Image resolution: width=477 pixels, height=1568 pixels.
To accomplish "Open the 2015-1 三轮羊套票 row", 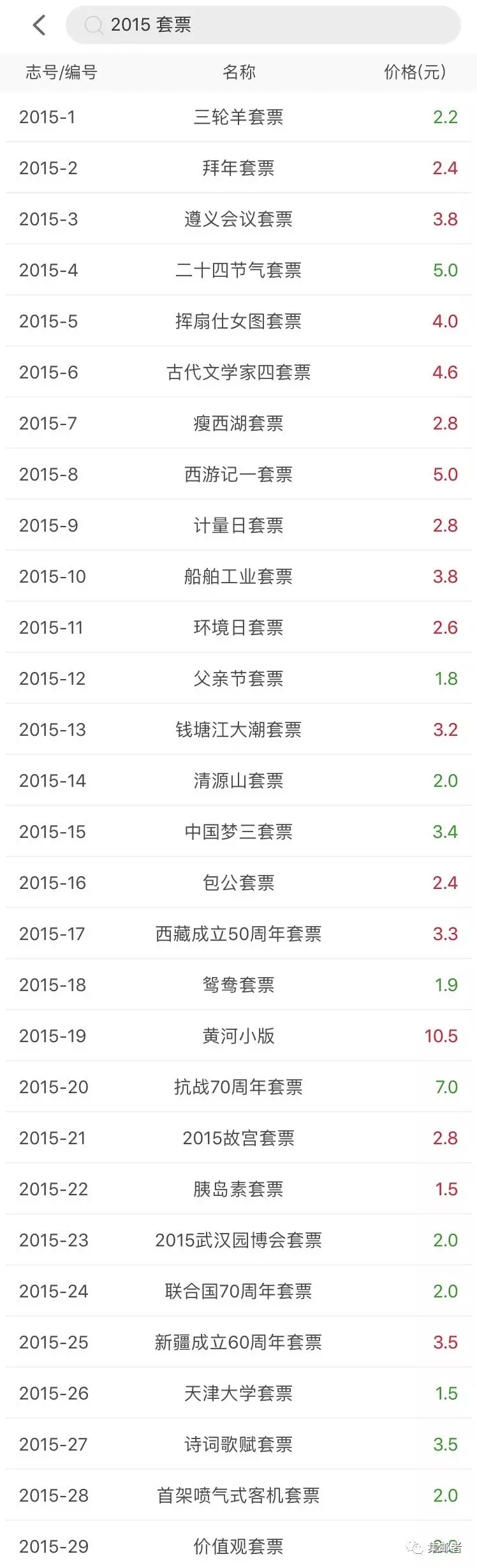I will (x=238, y=117).
